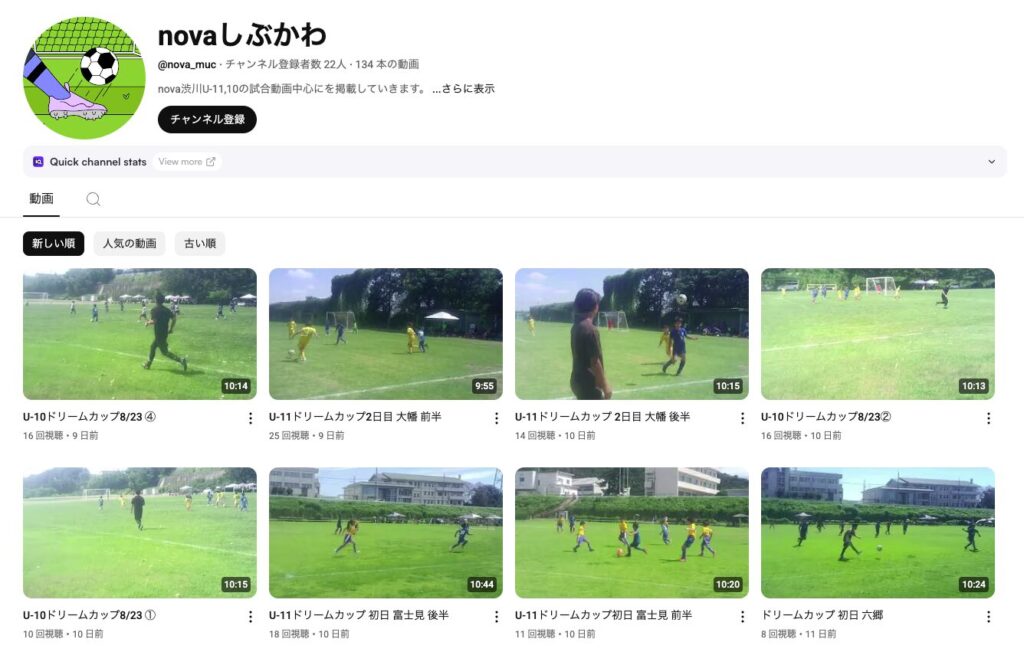Select the 新しい順 sort chip
This screenshot has height=652, width=1024.
pos(53,243)
